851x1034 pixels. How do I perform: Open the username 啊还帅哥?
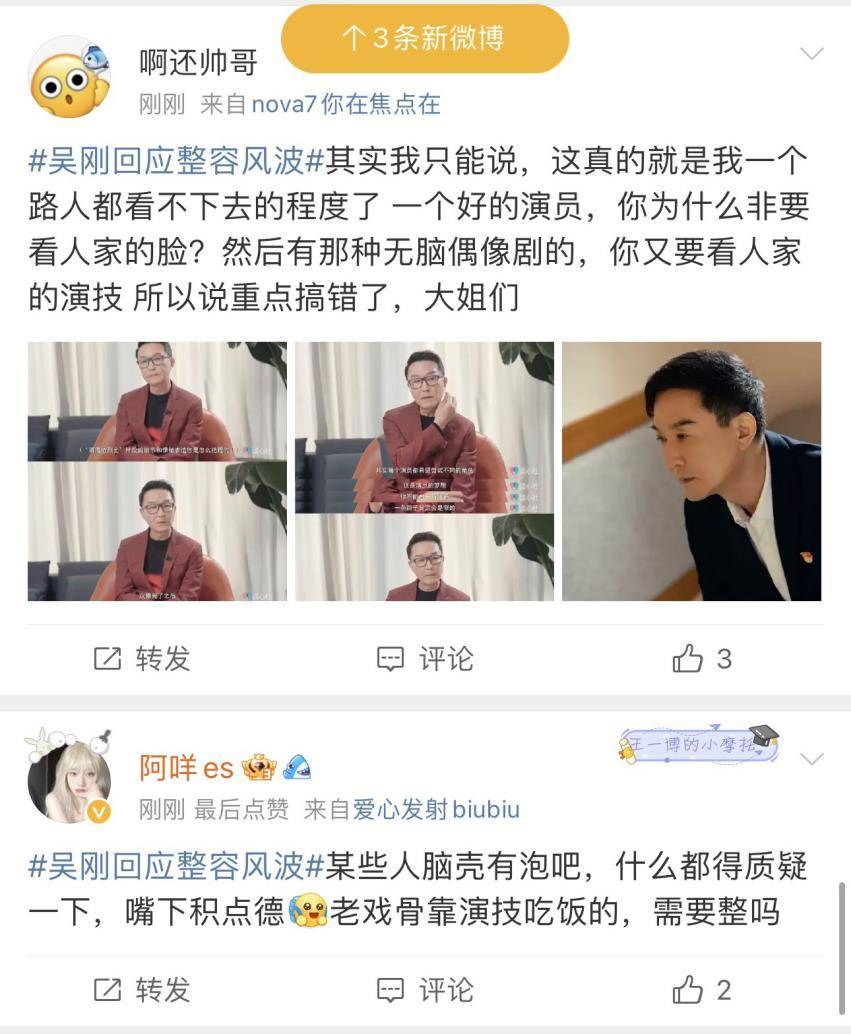[198, 62]
